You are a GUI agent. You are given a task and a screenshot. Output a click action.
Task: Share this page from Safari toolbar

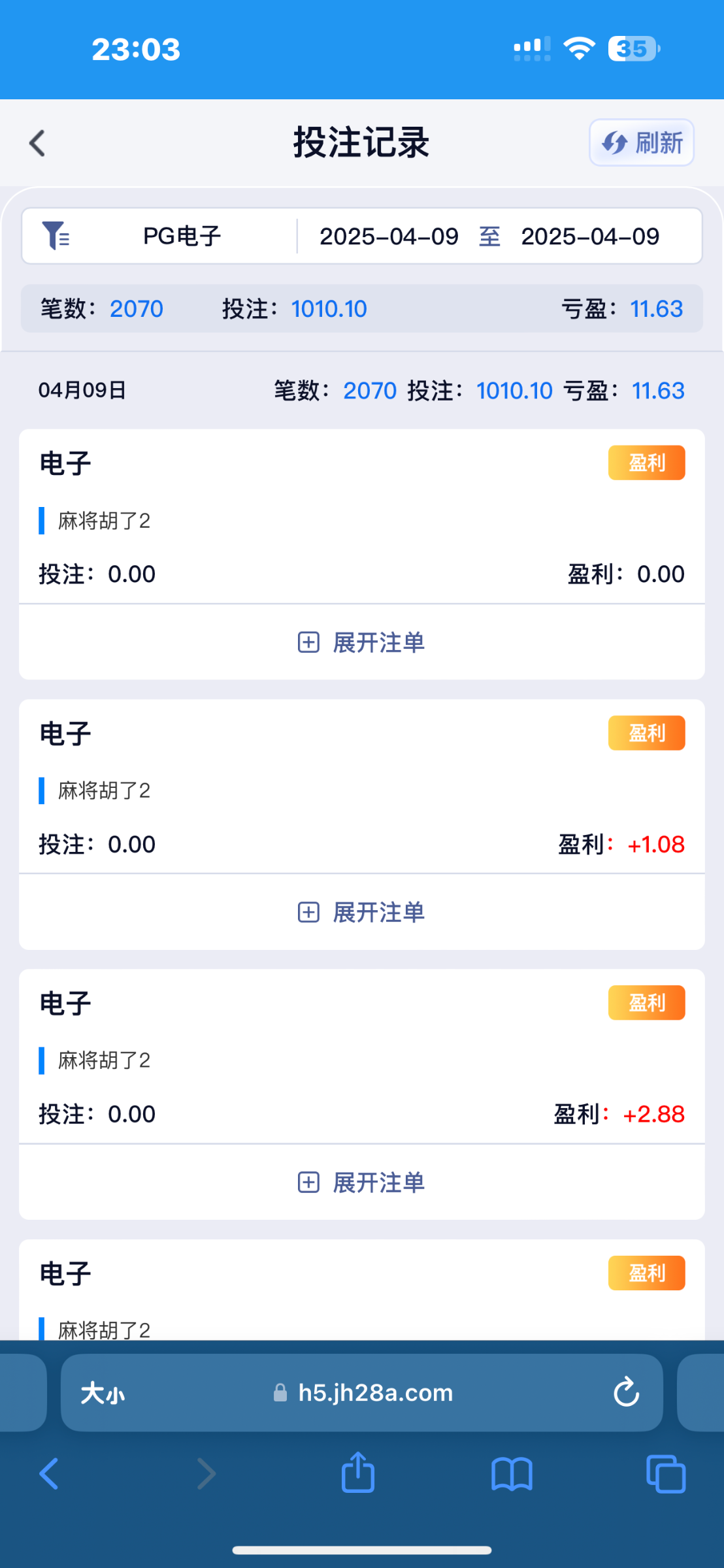click(x=358, y=1473)
